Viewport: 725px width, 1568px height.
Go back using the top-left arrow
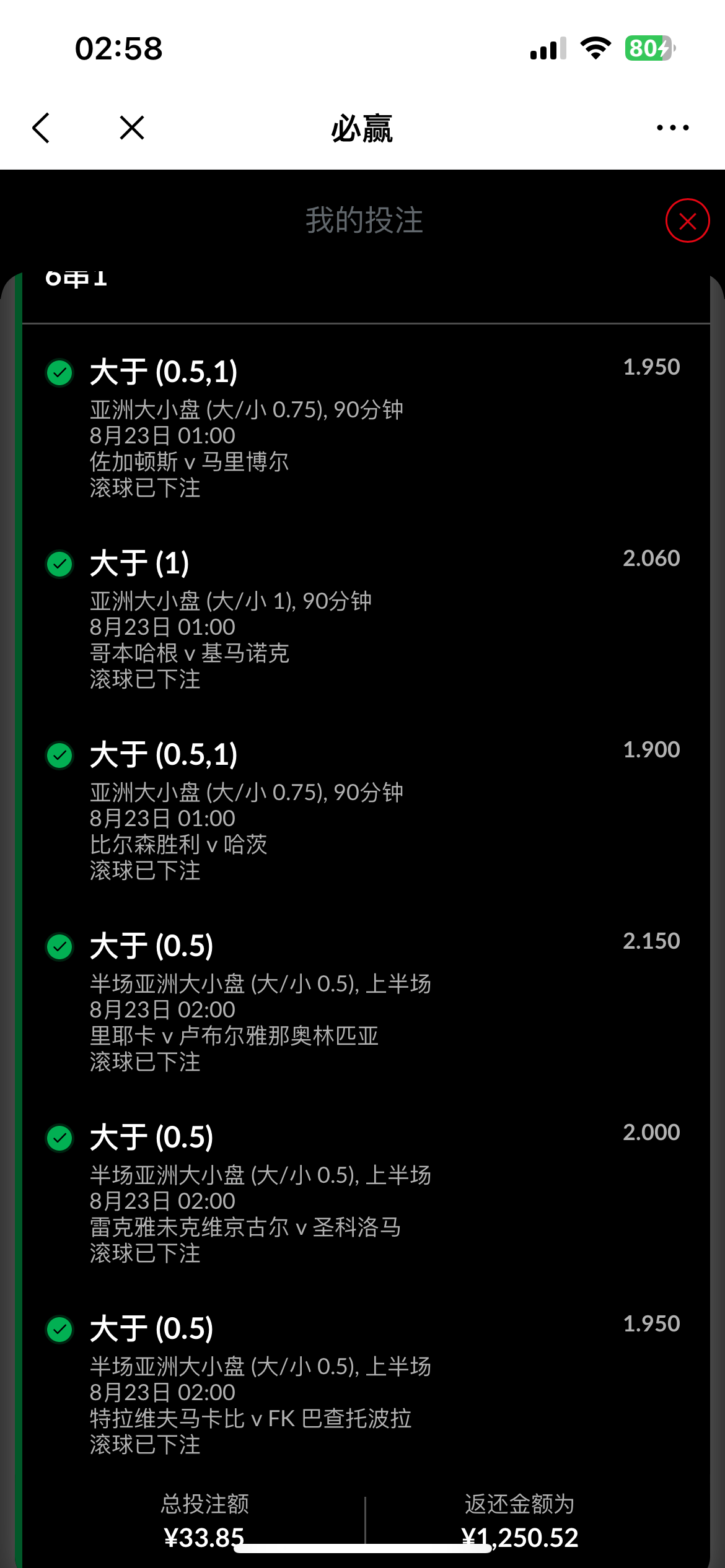(x=41, y=128)
